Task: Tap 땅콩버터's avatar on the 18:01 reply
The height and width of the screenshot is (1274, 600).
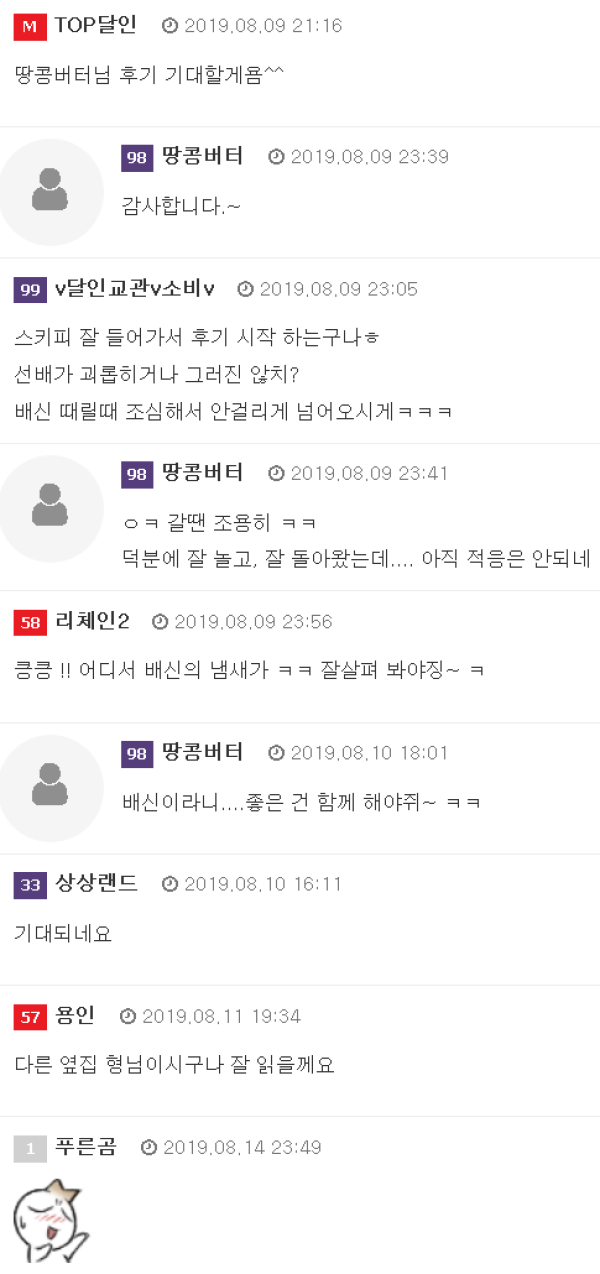Action: pyautogui.click(x=50, y=788)
